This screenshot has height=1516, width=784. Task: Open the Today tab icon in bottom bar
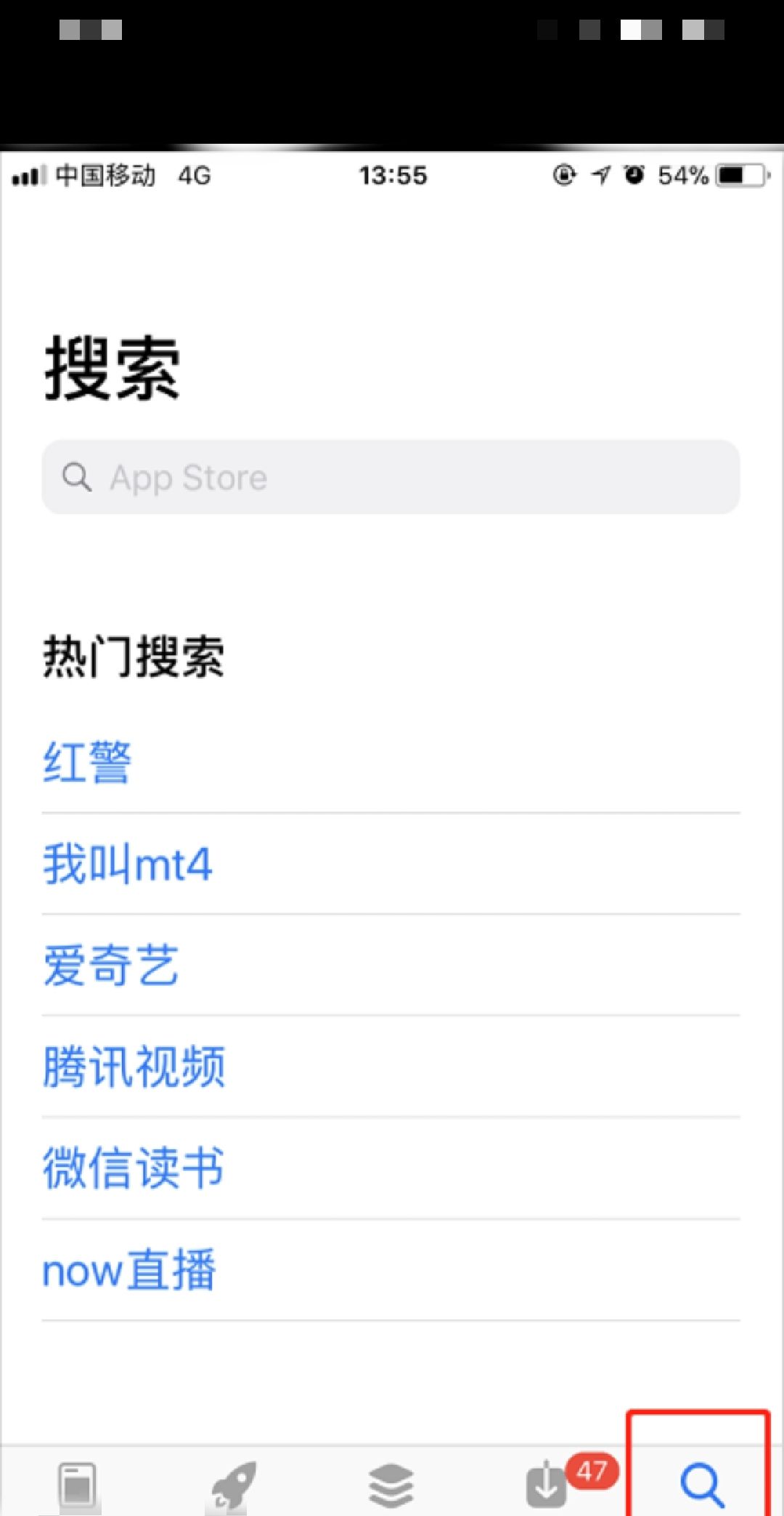tap(78, 1485)
